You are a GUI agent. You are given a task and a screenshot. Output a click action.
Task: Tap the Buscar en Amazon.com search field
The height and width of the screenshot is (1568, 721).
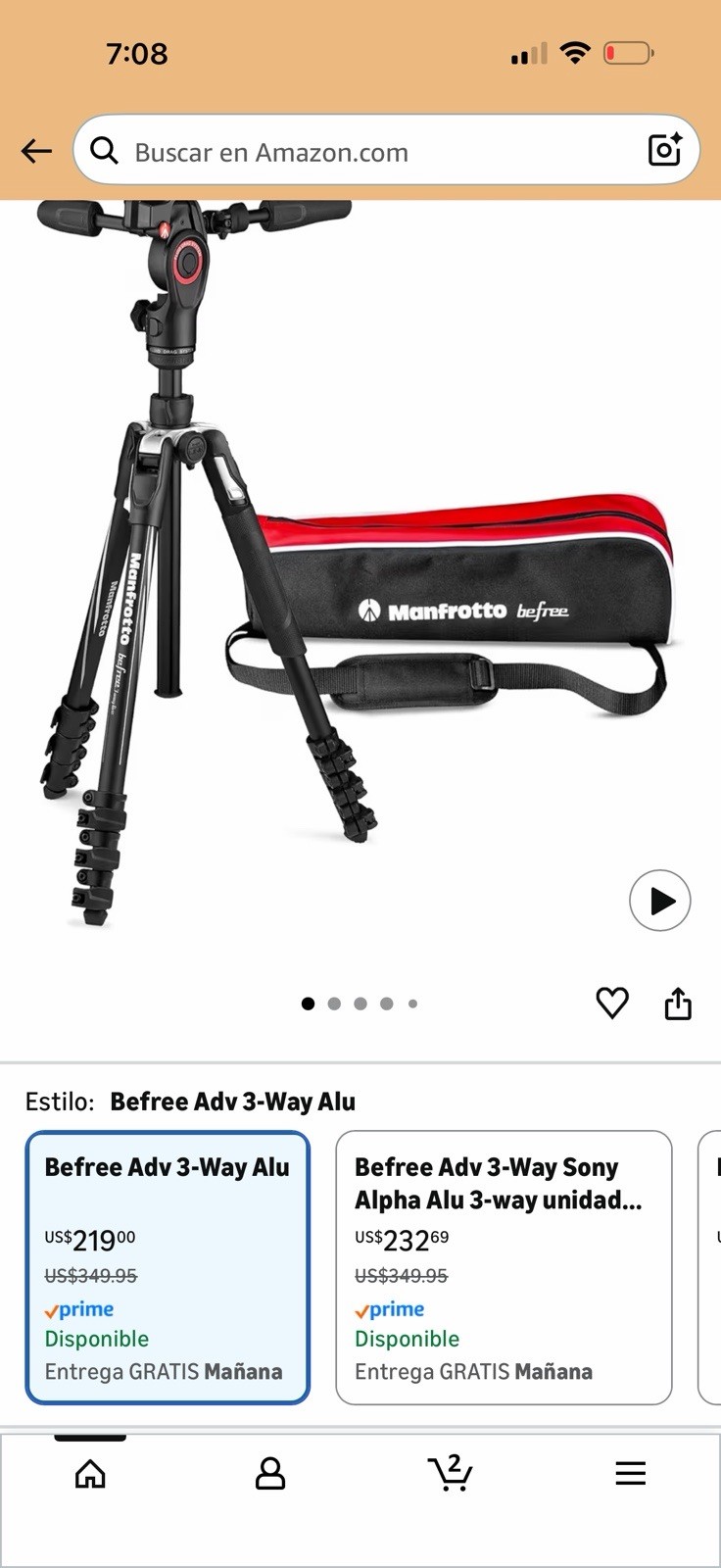click(372, 152)
